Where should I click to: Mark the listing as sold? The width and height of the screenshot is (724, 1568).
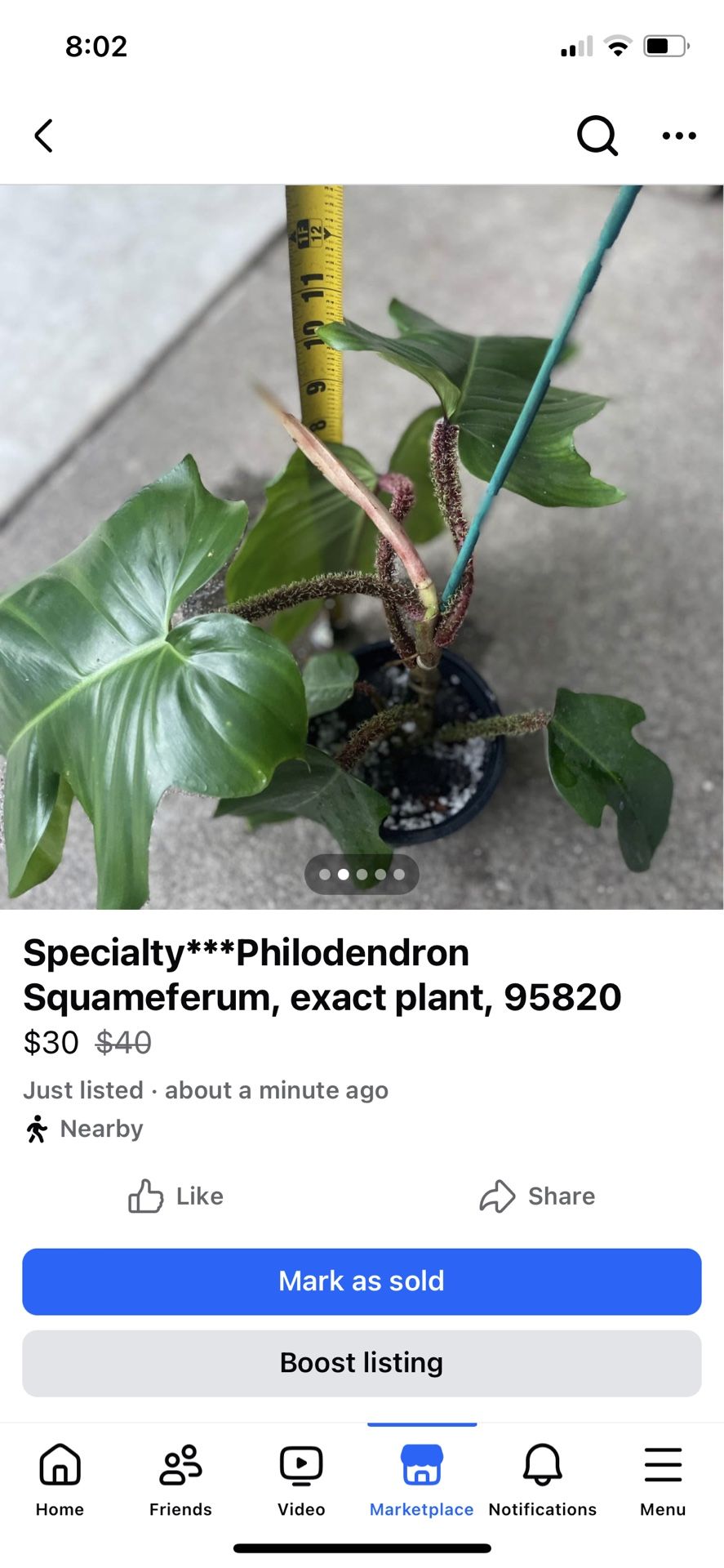click(362, 1281)
